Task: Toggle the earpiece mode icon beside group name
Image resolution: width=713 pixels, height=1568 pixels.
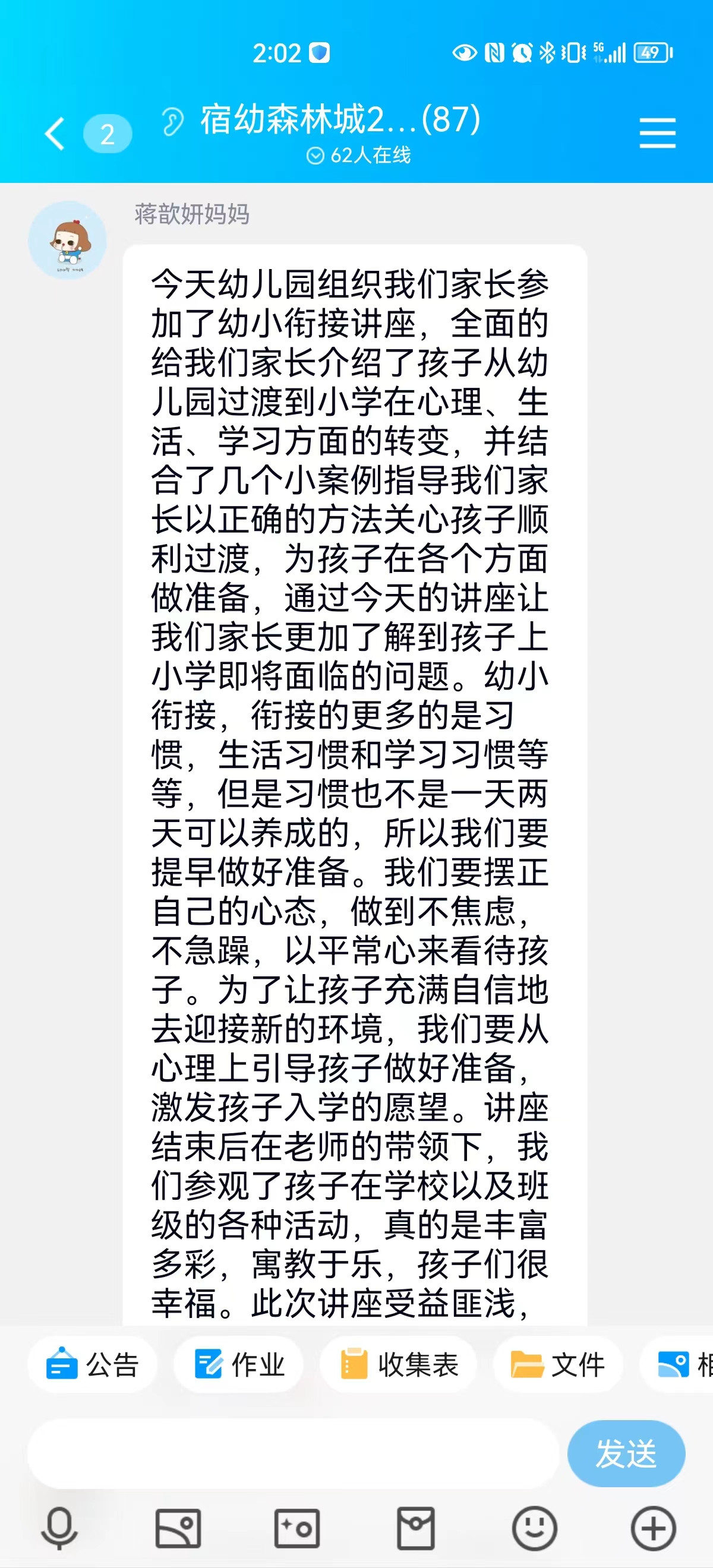Action: click(x=172, y=121)
